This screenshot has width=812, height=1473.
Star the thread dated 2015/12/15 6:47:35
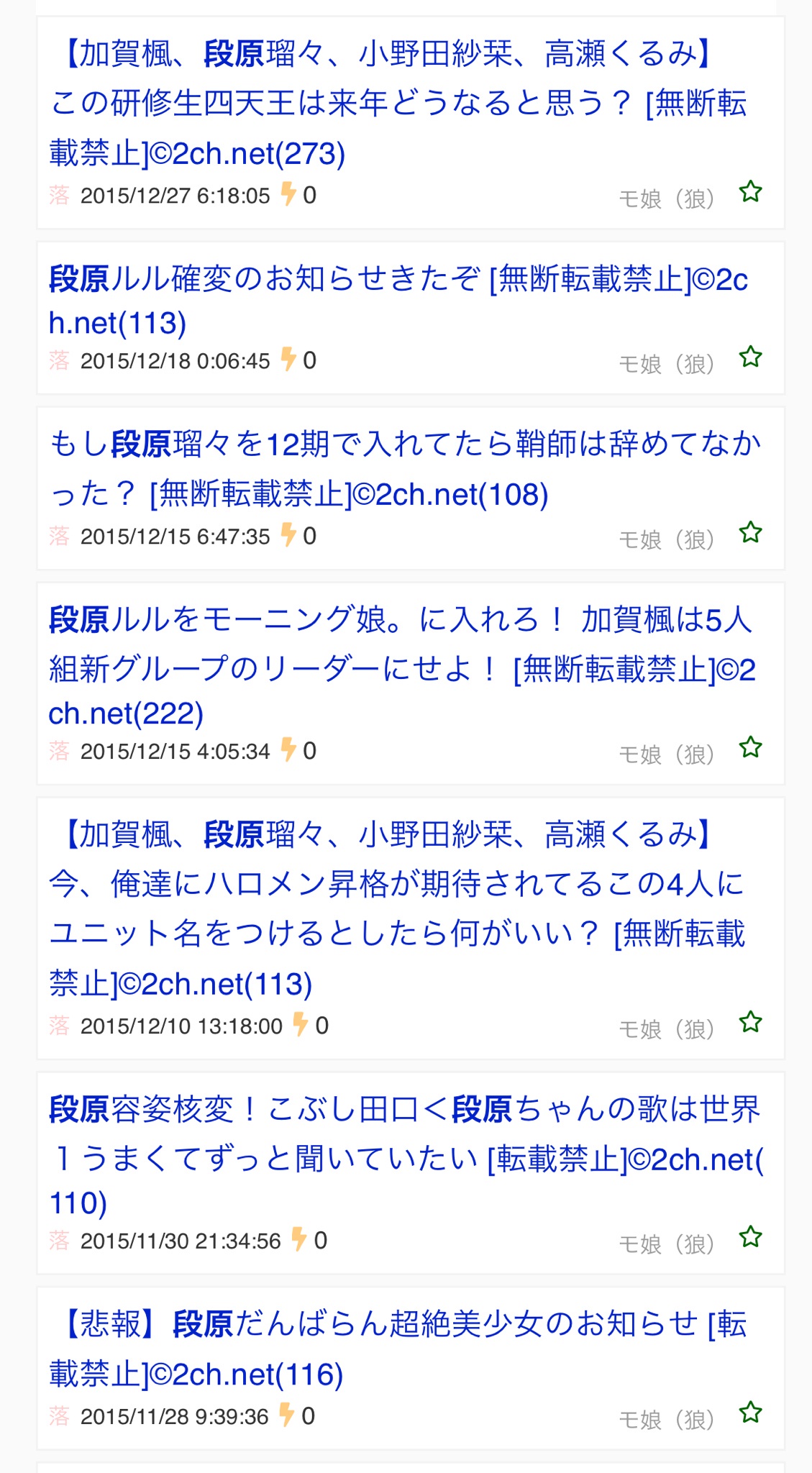[x=750, y=532]
